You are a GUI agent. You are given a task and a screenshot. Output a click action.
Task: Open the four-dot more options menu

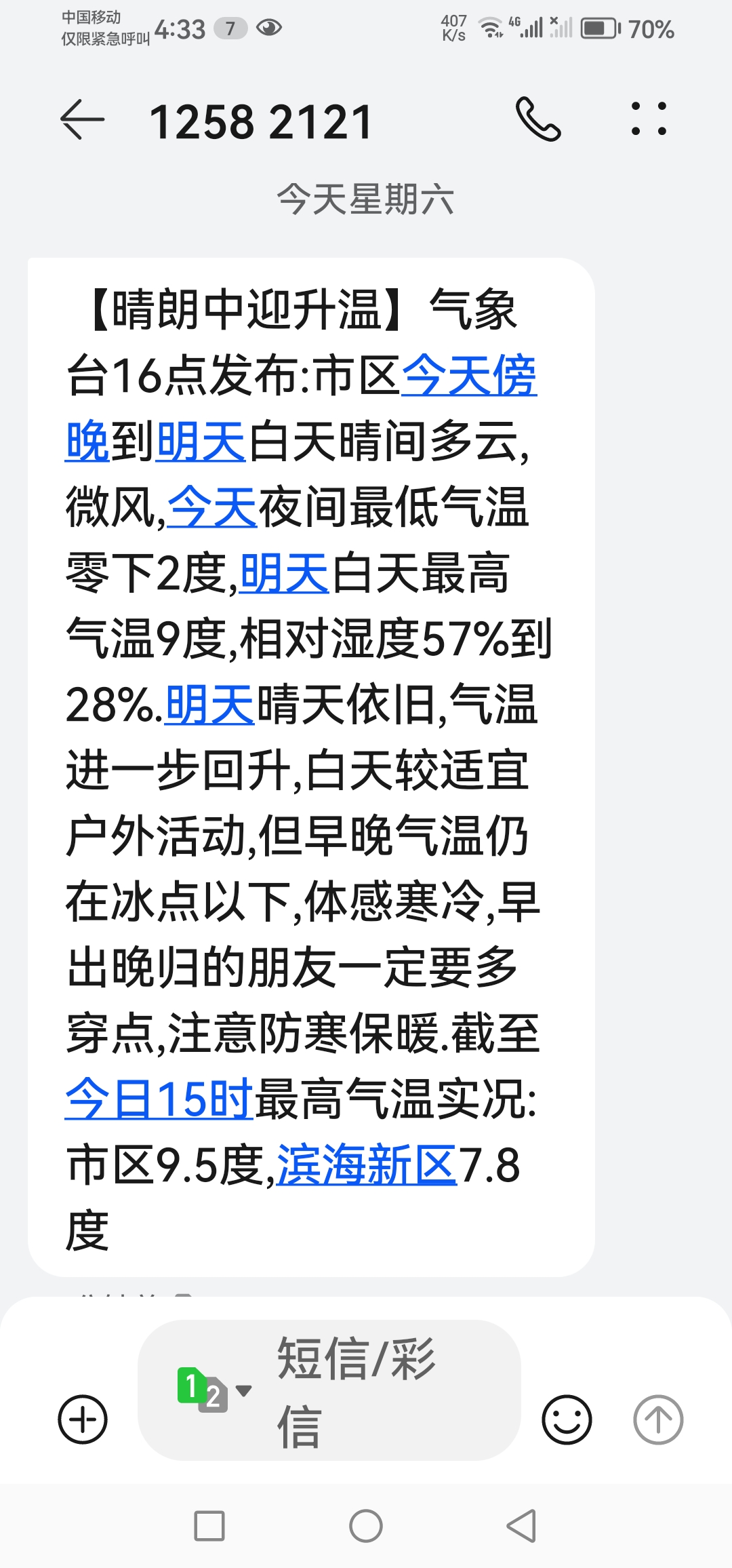pyautogui.click(x=649, y=119)
